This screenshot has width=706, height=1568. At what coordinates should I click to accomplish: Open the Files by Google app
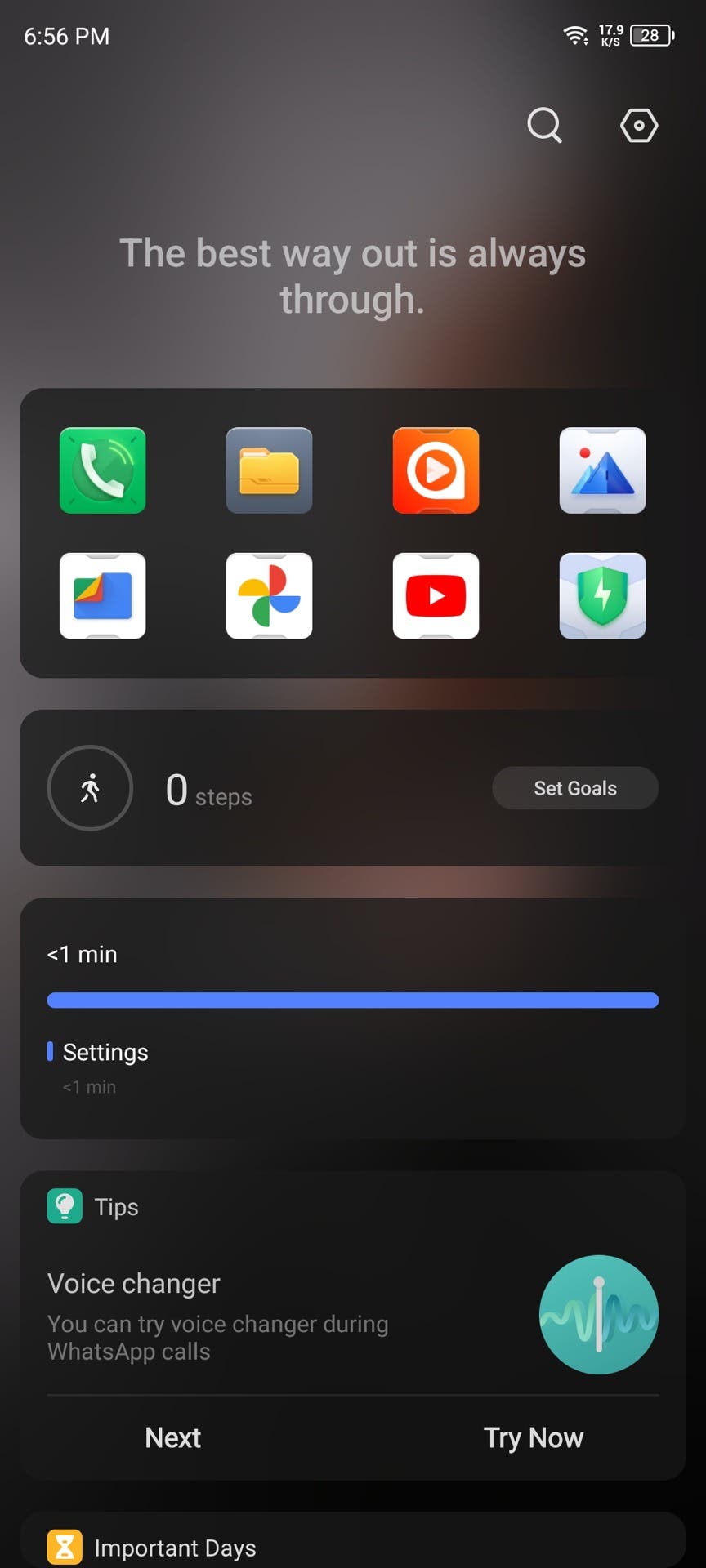103,596
